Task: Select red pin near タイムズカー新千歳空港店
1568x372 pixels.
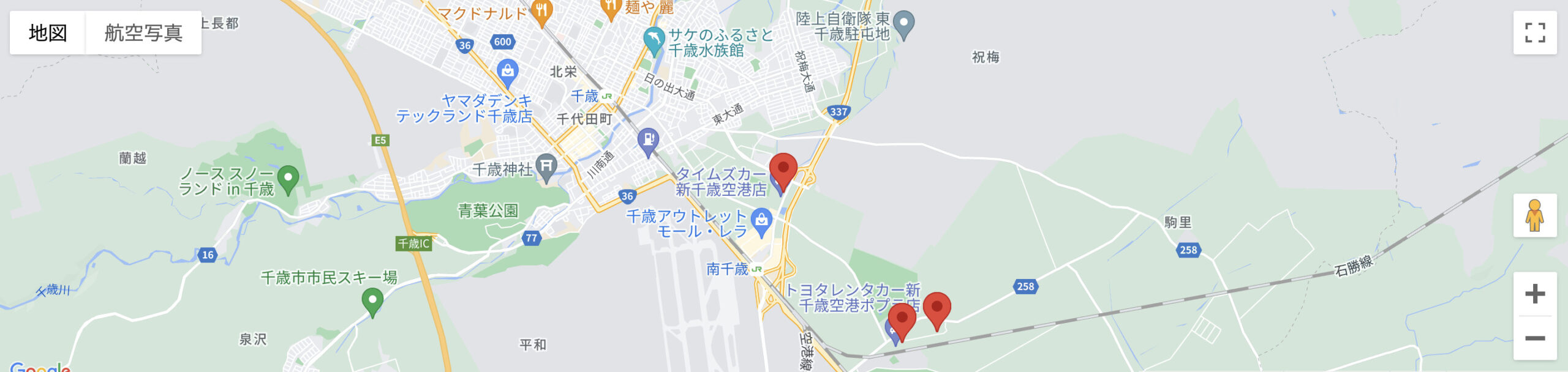Action: (783, 169)
